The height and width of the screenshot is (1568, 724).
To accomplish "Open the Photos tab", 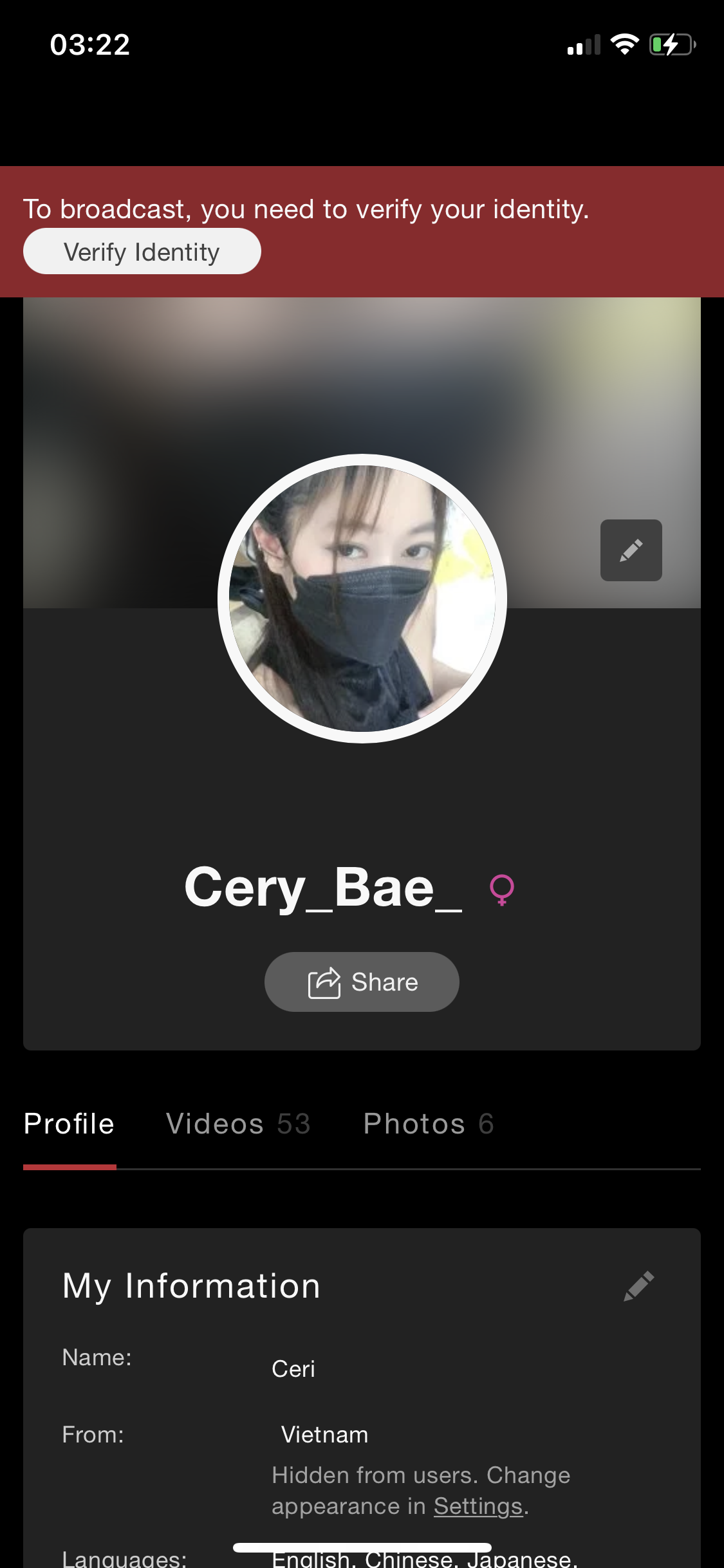I will click(x=428, y=1124).
